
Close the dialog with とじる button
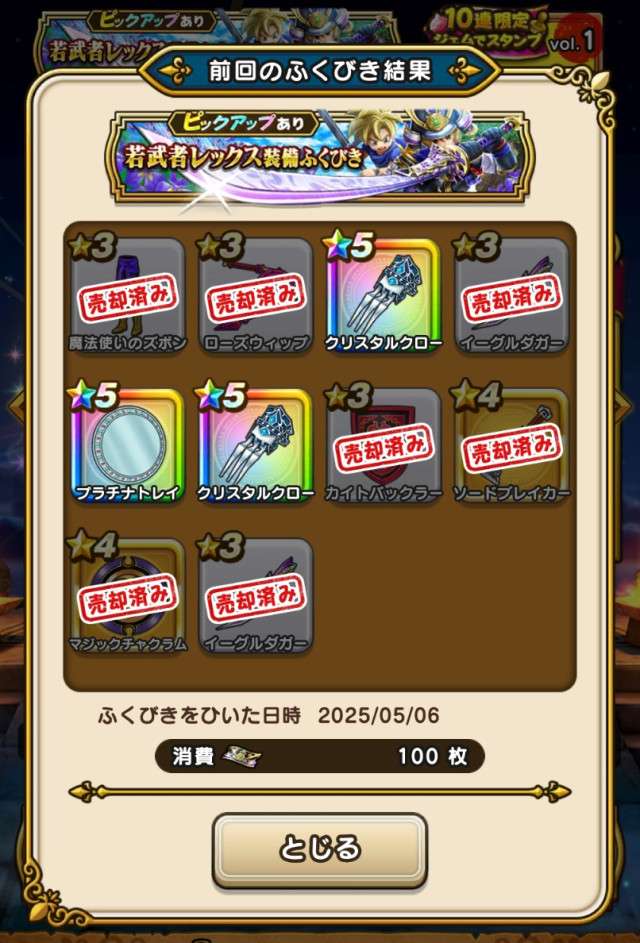tap(319, 849)
